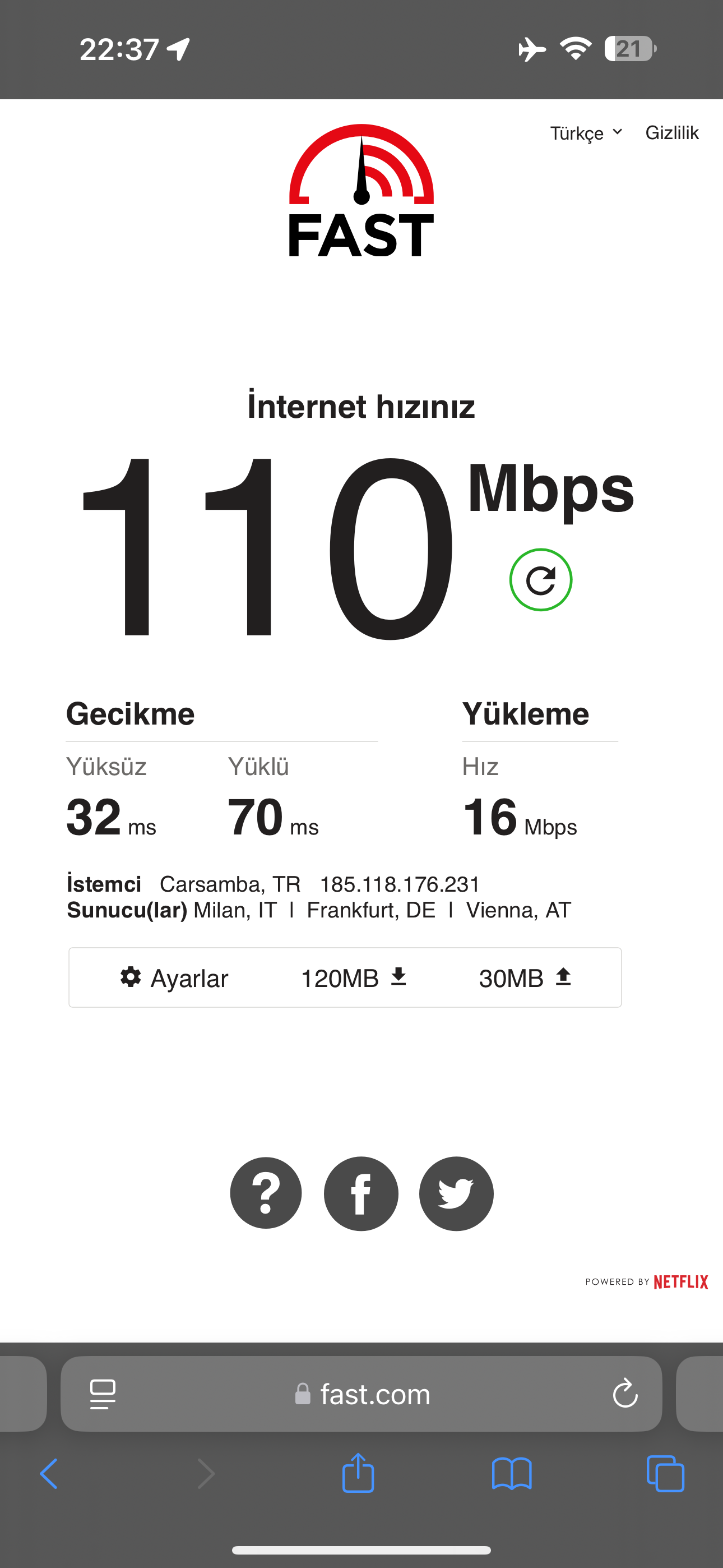723x1568 pixels.
Task: Tap the fast.com address bar
Action: point(361,1394)
